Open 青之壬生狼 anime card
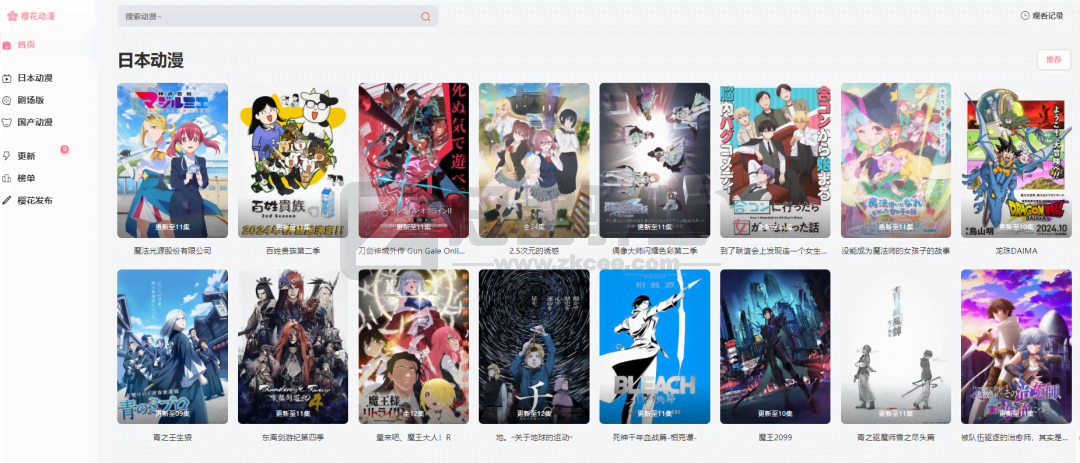 (x=172, y=346)
